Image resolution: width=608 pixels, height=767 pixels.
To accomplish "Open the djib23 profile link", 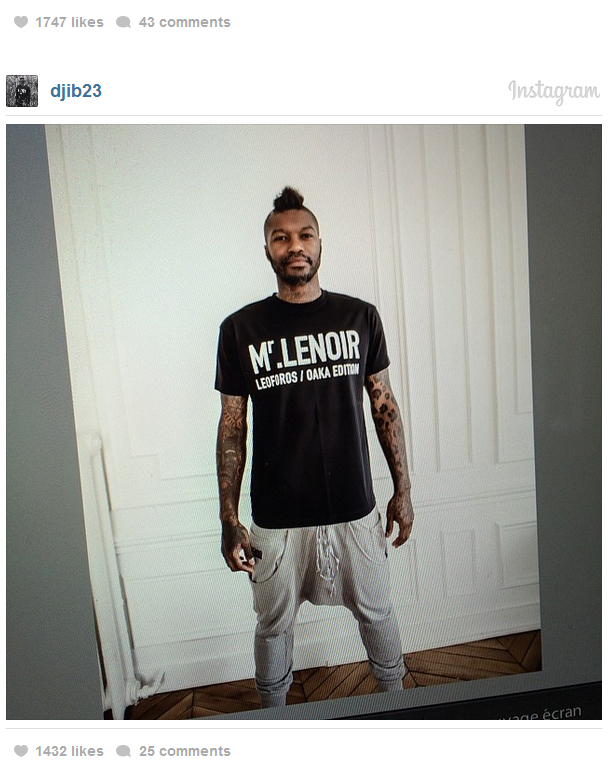I will coord(76,91).
